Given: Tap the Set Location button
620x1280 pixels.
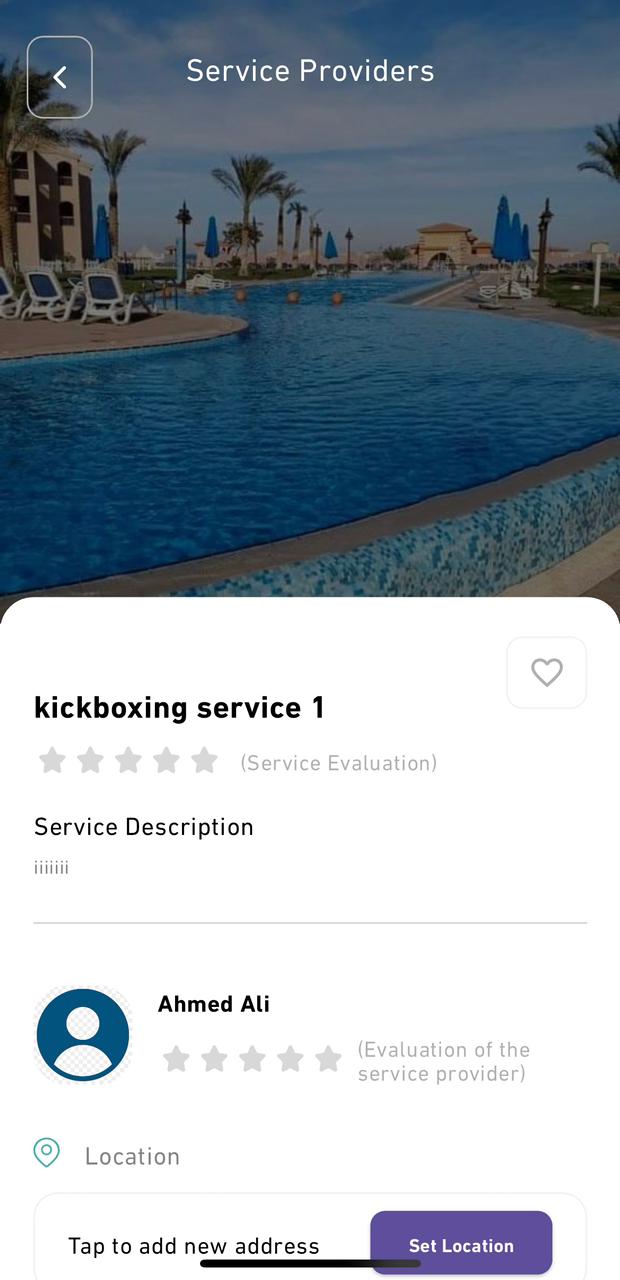Looking at the screenshot, I should (461, 1244).
